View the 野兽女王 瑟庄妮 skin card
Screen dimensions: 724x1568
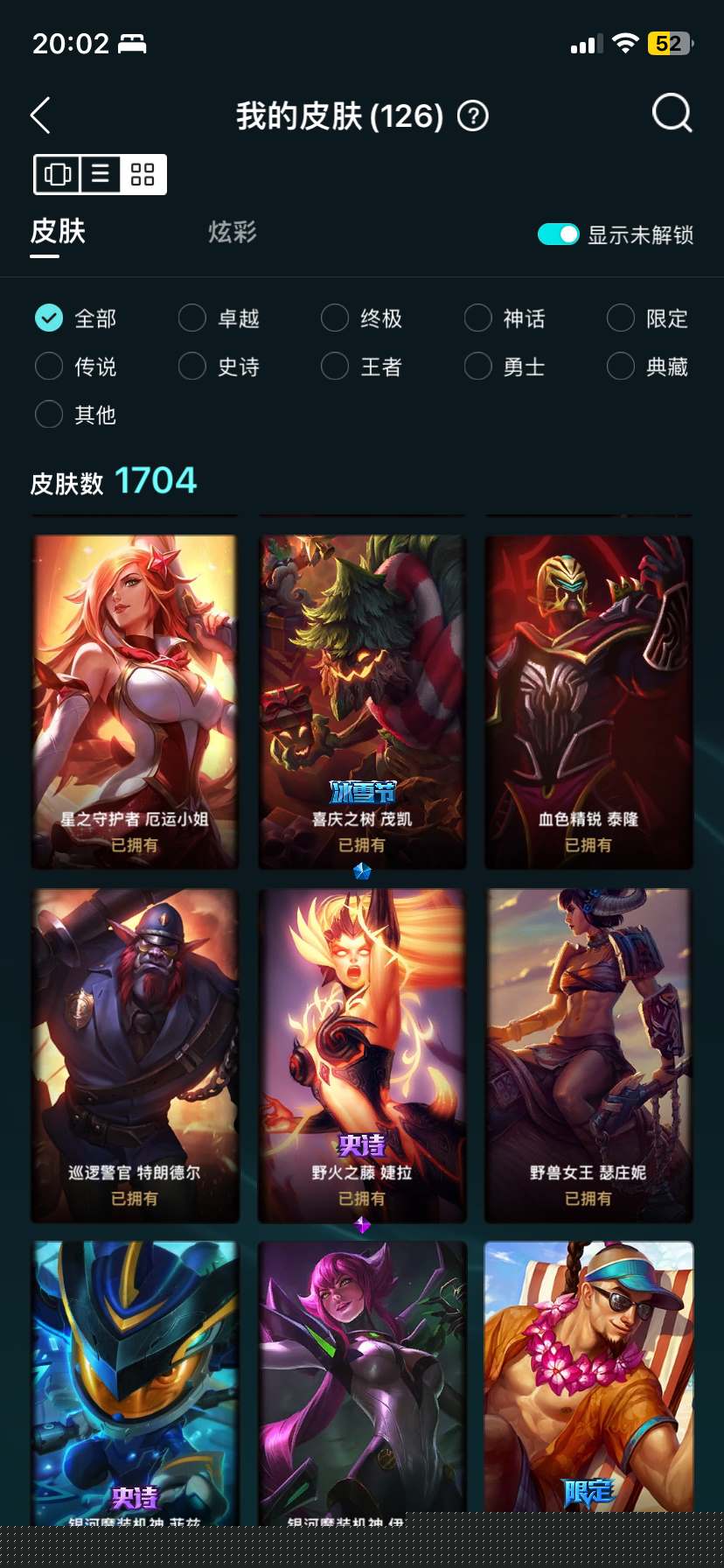click(588, 1054)
